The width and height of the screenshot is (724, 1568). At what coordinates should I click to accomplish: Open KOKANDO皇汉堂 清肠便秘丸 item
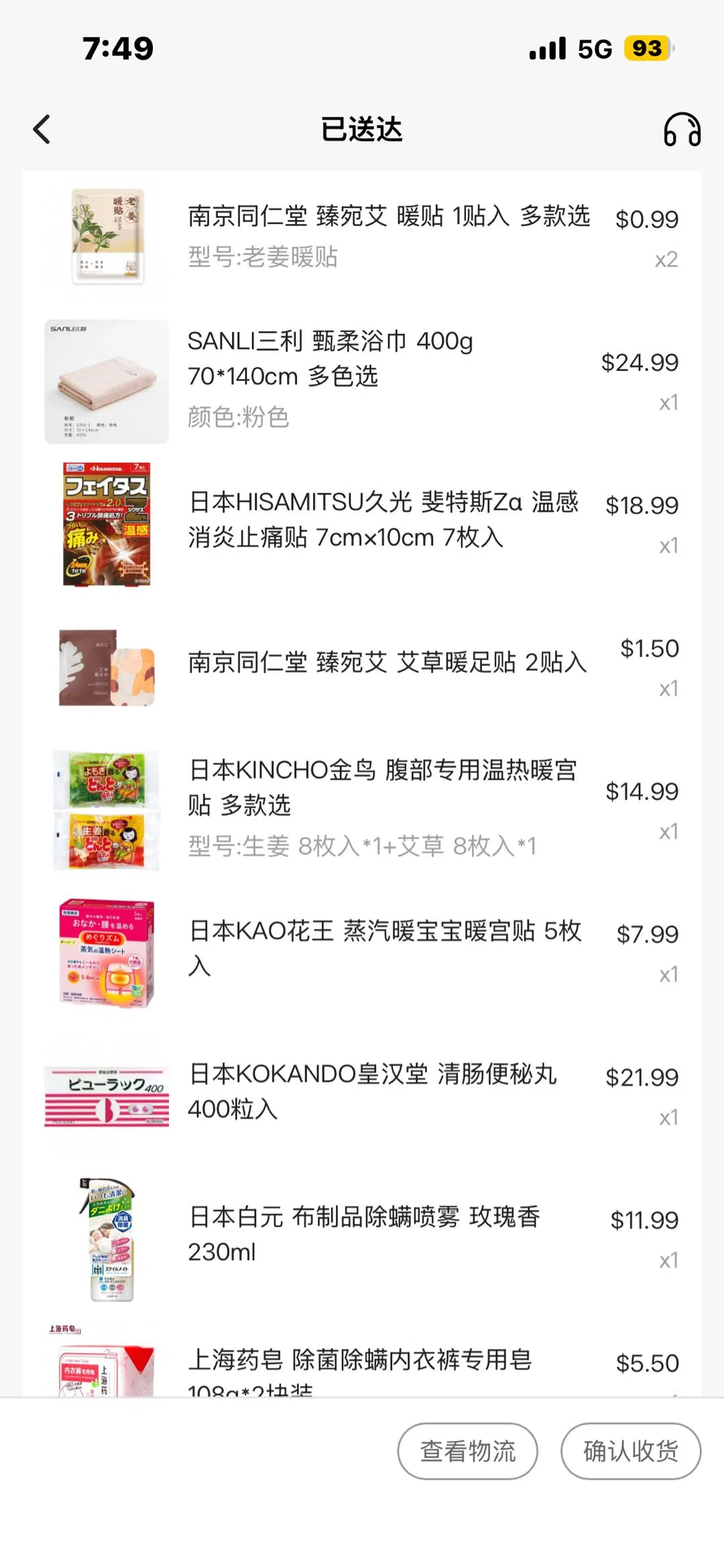[372, 1091]
